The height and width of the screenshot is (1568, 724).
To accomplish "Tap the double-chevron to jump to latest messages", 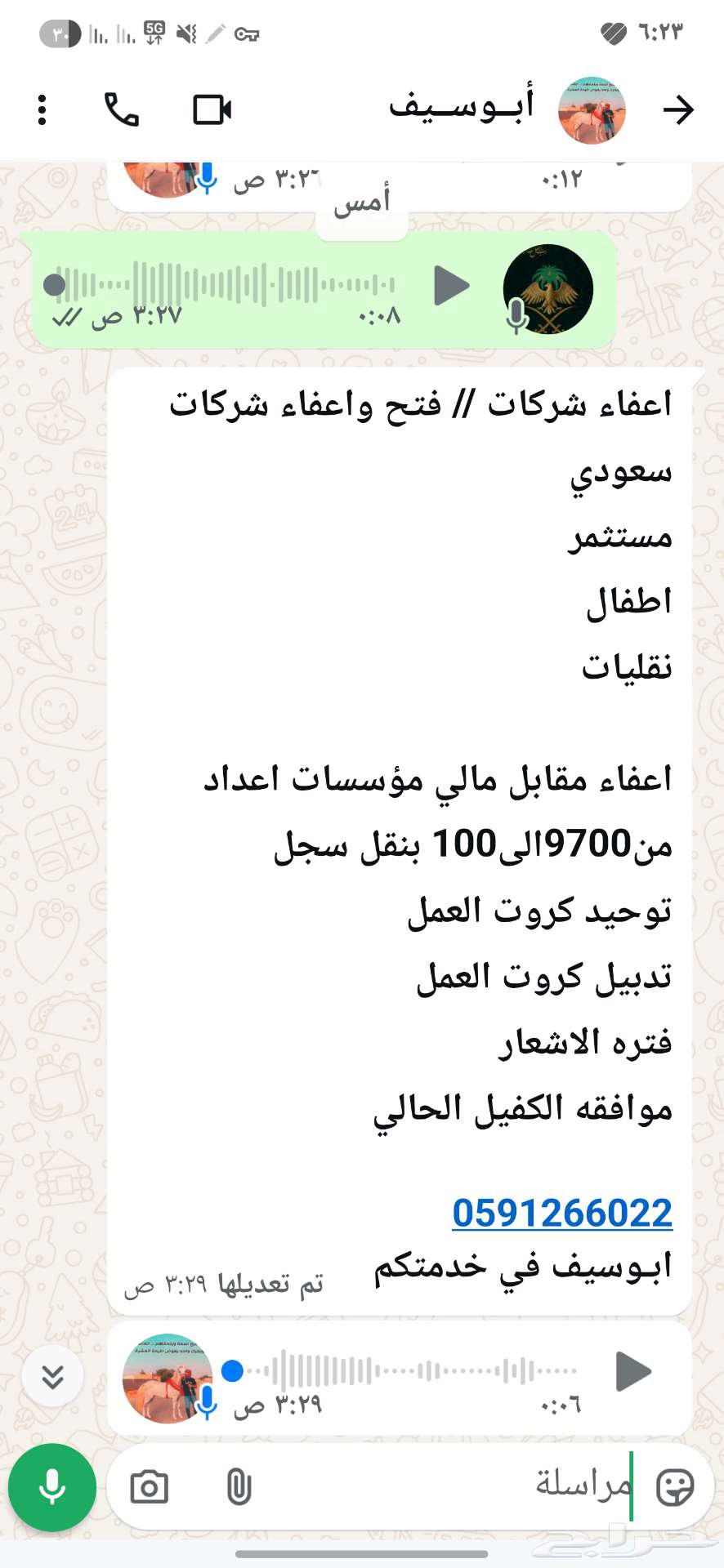I will [x=52, y=1375].
